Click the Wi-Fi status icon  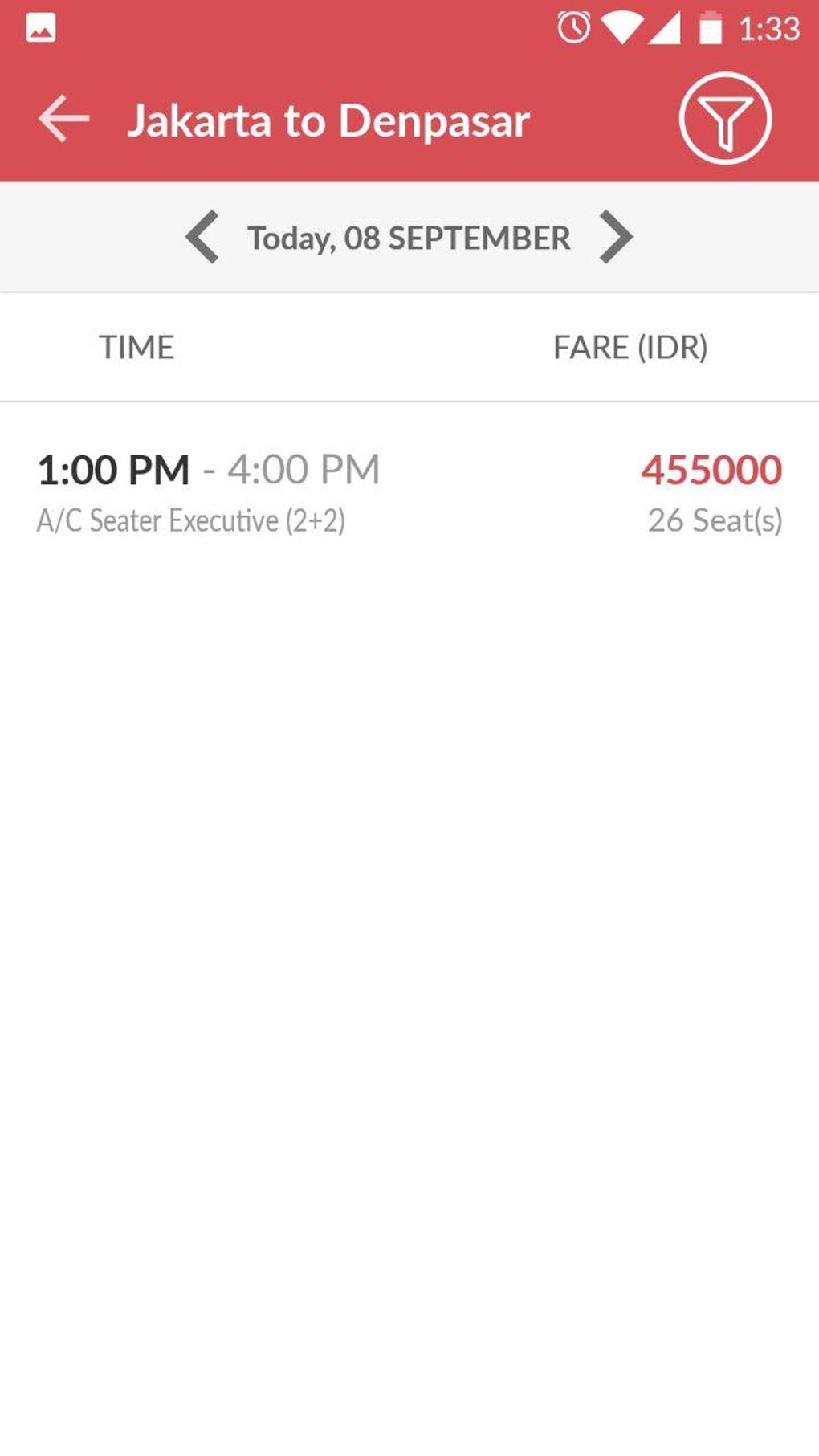click(x=622, y=26)
